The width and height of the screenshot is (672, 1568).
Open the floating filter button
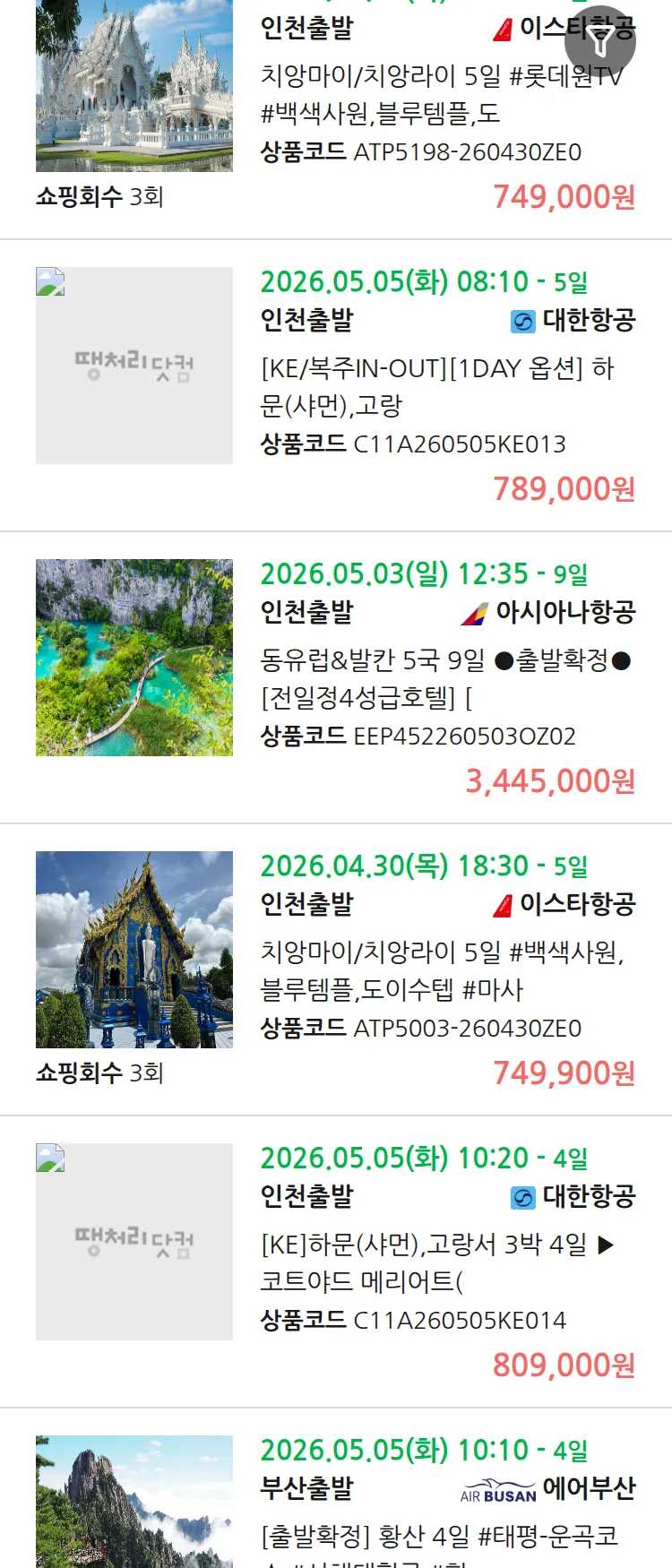click(601, 41)
